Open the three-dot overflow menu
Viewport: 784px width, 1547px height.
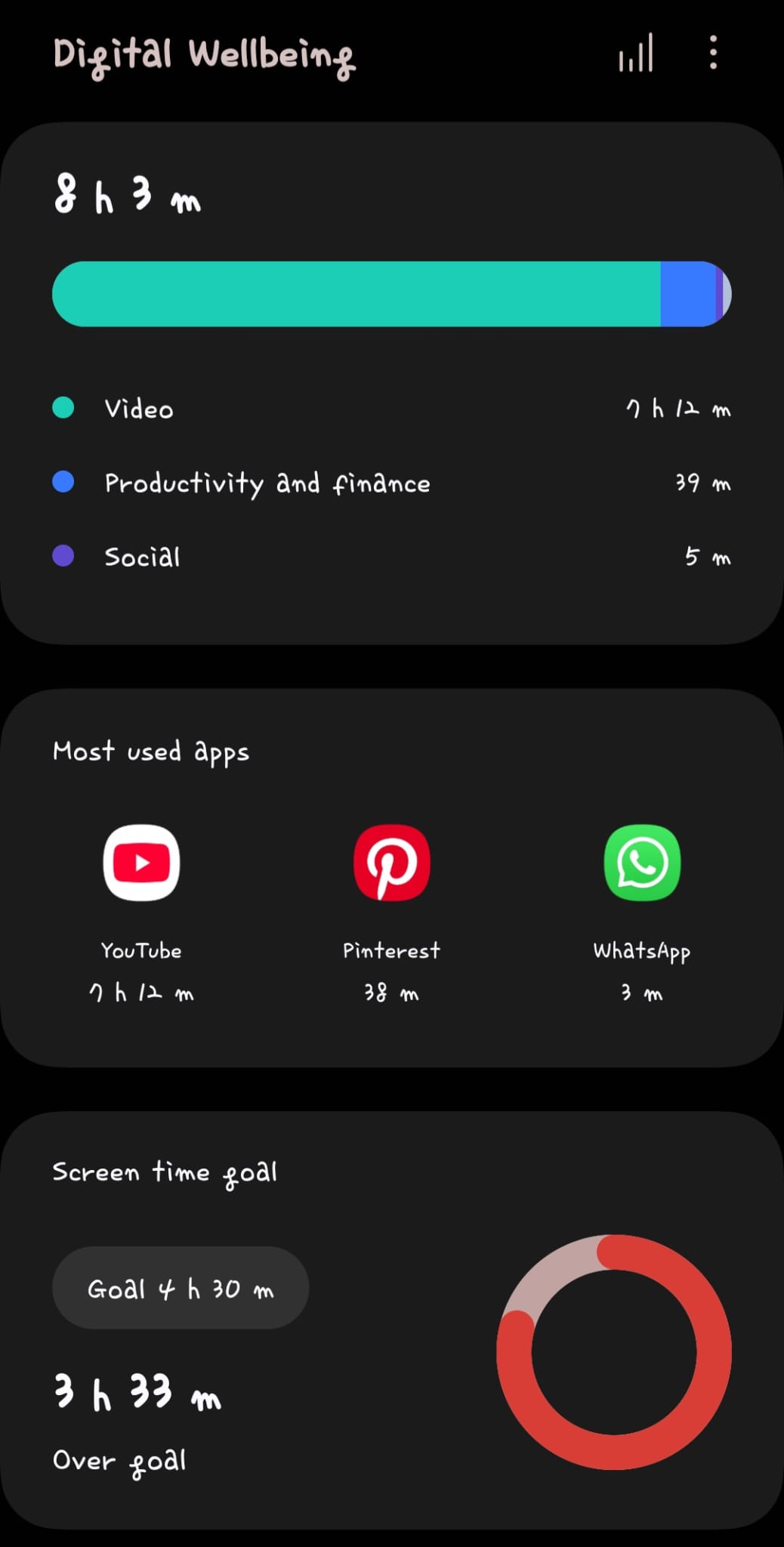point(713,53)
